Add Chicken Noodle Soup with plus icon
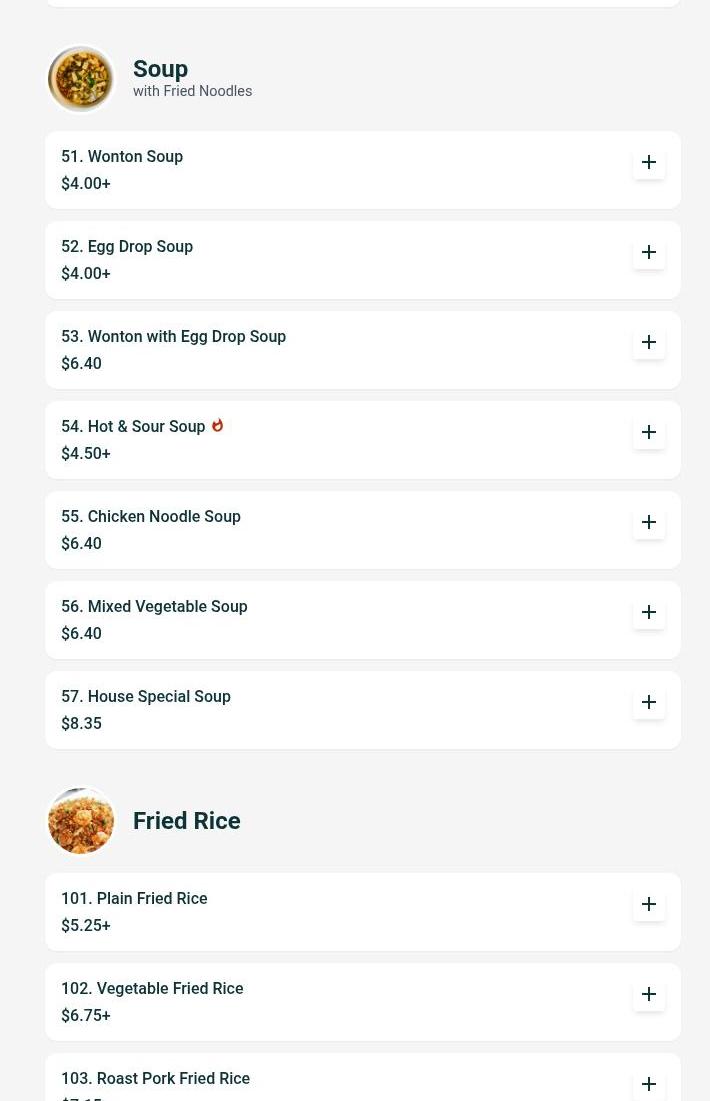Viewport: 710px width, 1101px height. [649, 522]
